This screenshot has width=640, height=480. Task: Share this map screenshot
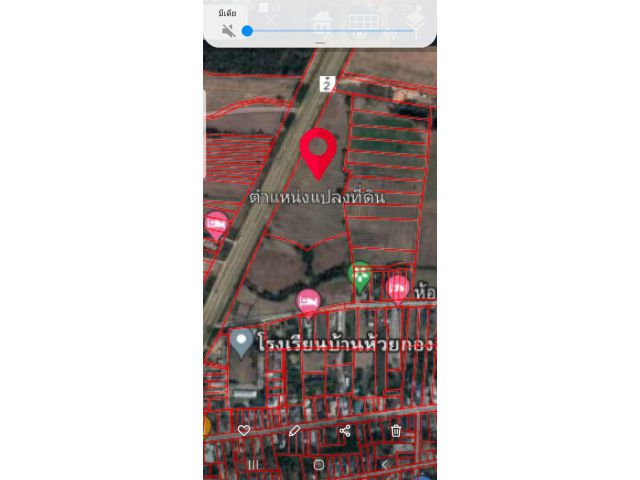point(345,431)
